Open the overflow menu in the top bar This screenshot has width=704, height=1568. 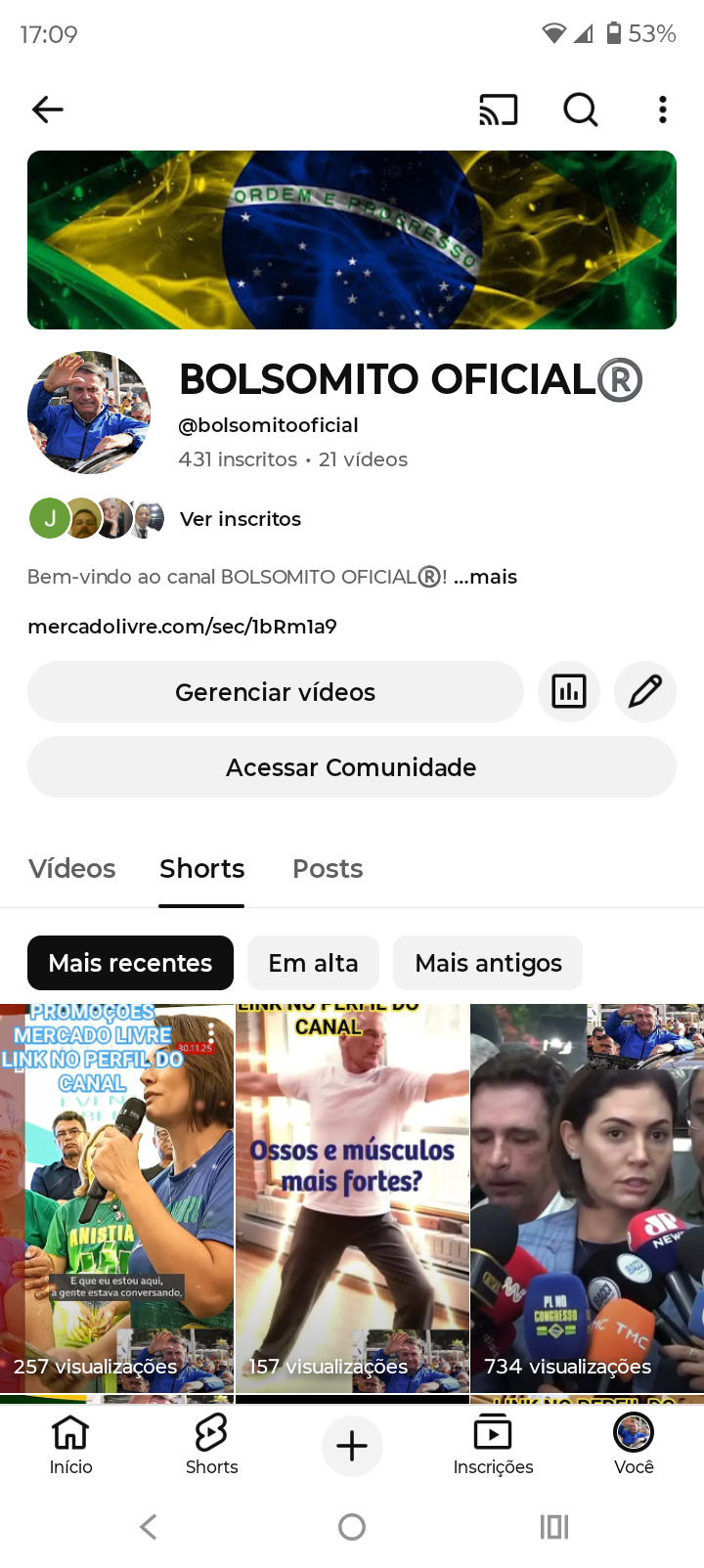[x=663, y=109]
